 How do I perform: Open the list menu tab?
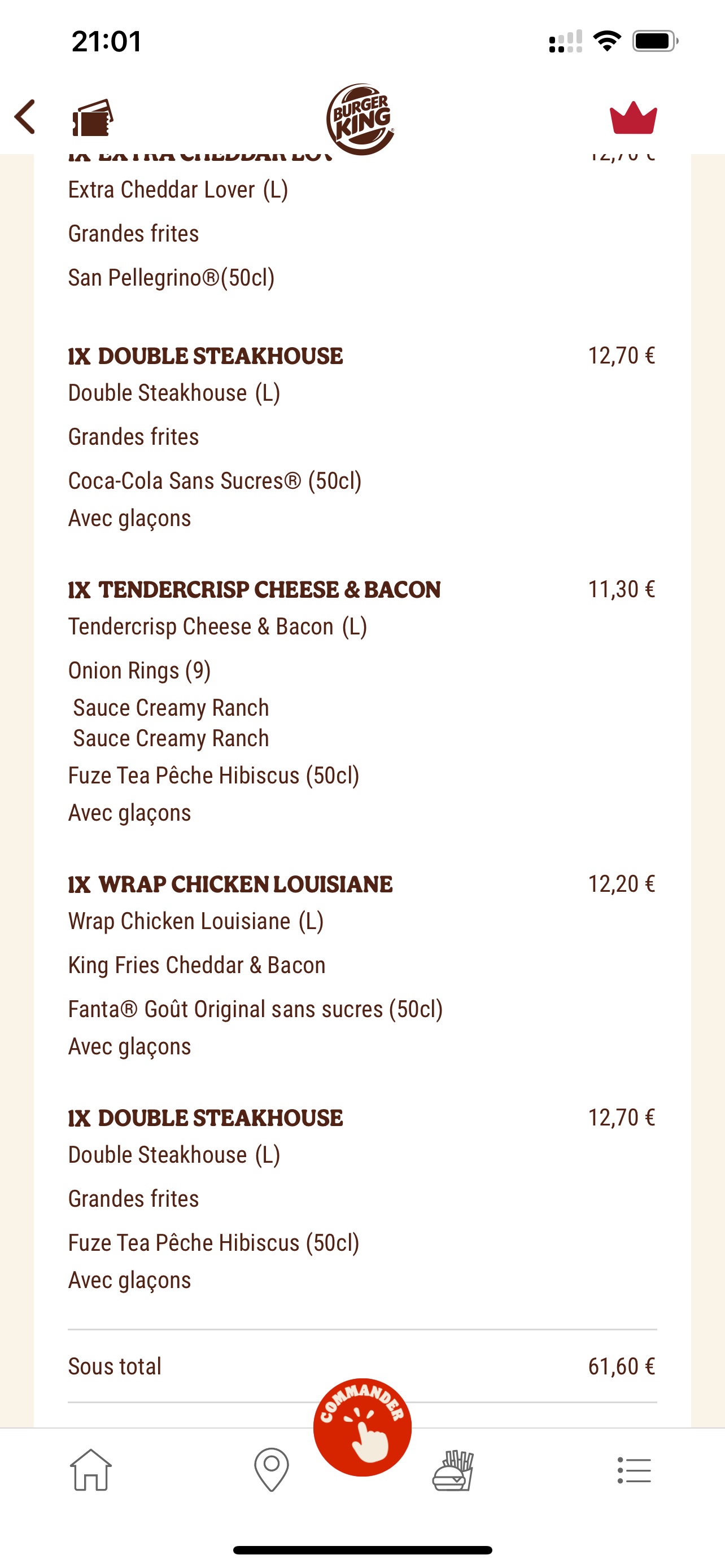[634, 1470]
